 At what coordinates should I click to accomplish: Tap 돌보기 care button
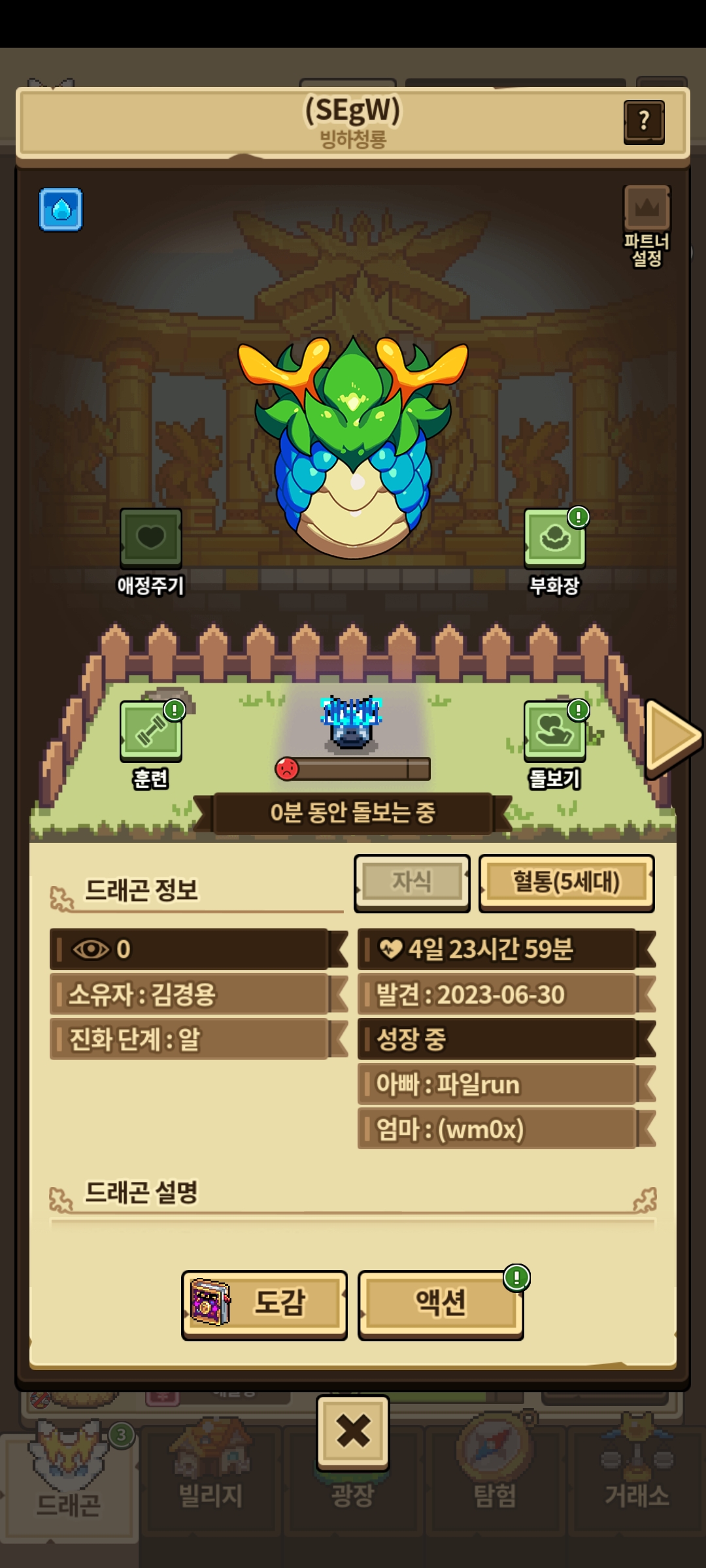tap(554, 731)
